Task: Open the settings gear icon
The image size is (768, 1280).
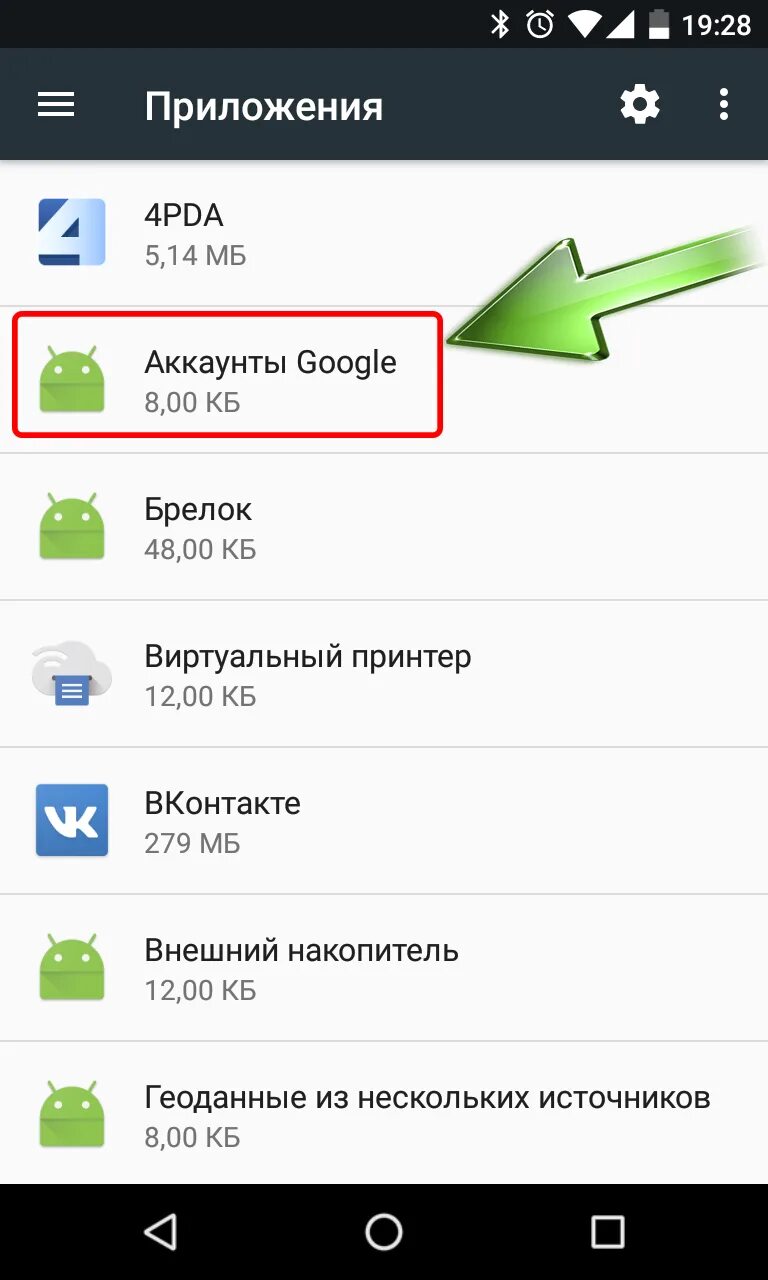Action: (x=640, y=105)
